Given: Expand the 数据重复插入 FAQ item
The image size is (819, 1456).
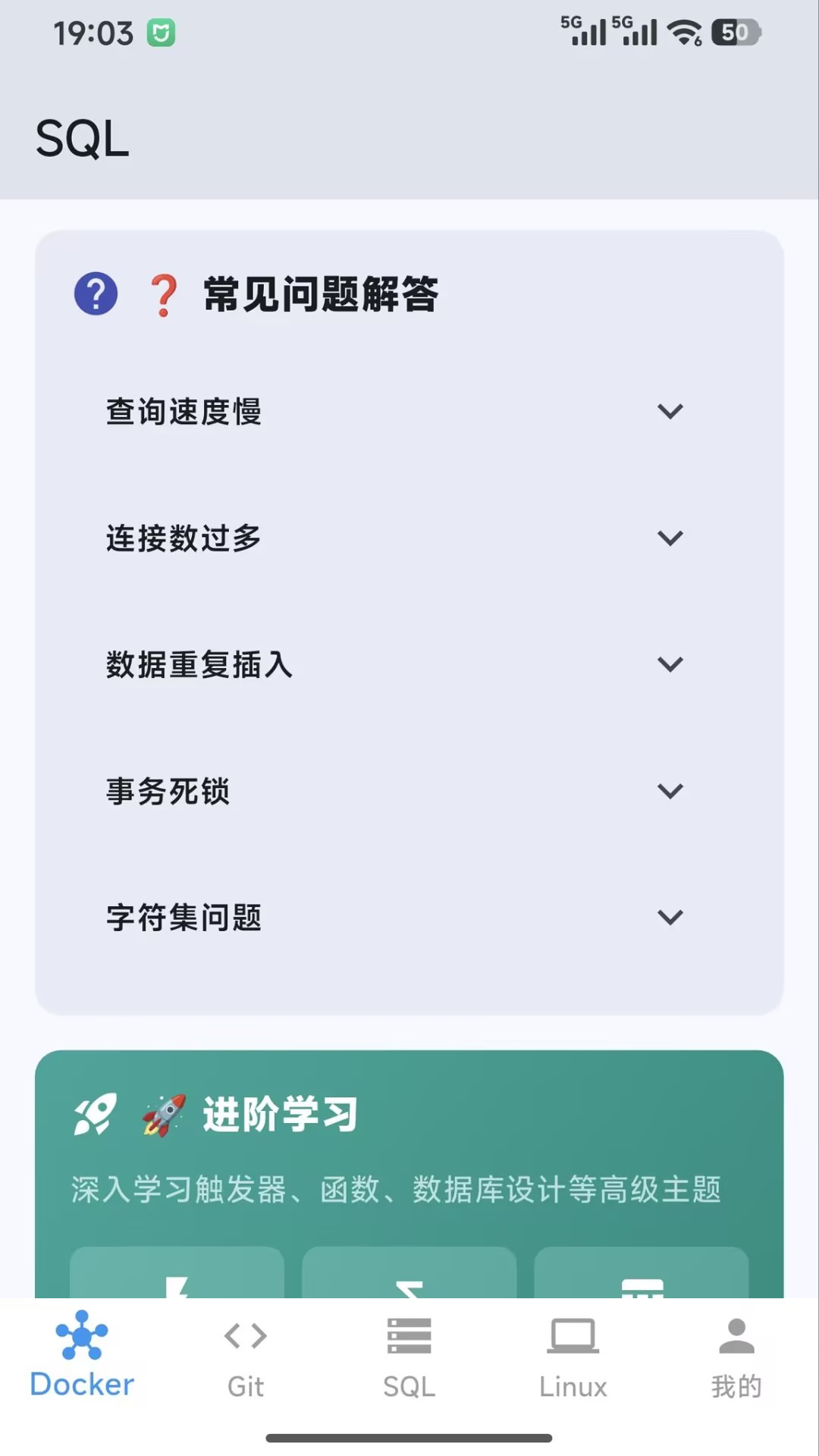Looking at the screenshot, I should coord(409,665).
